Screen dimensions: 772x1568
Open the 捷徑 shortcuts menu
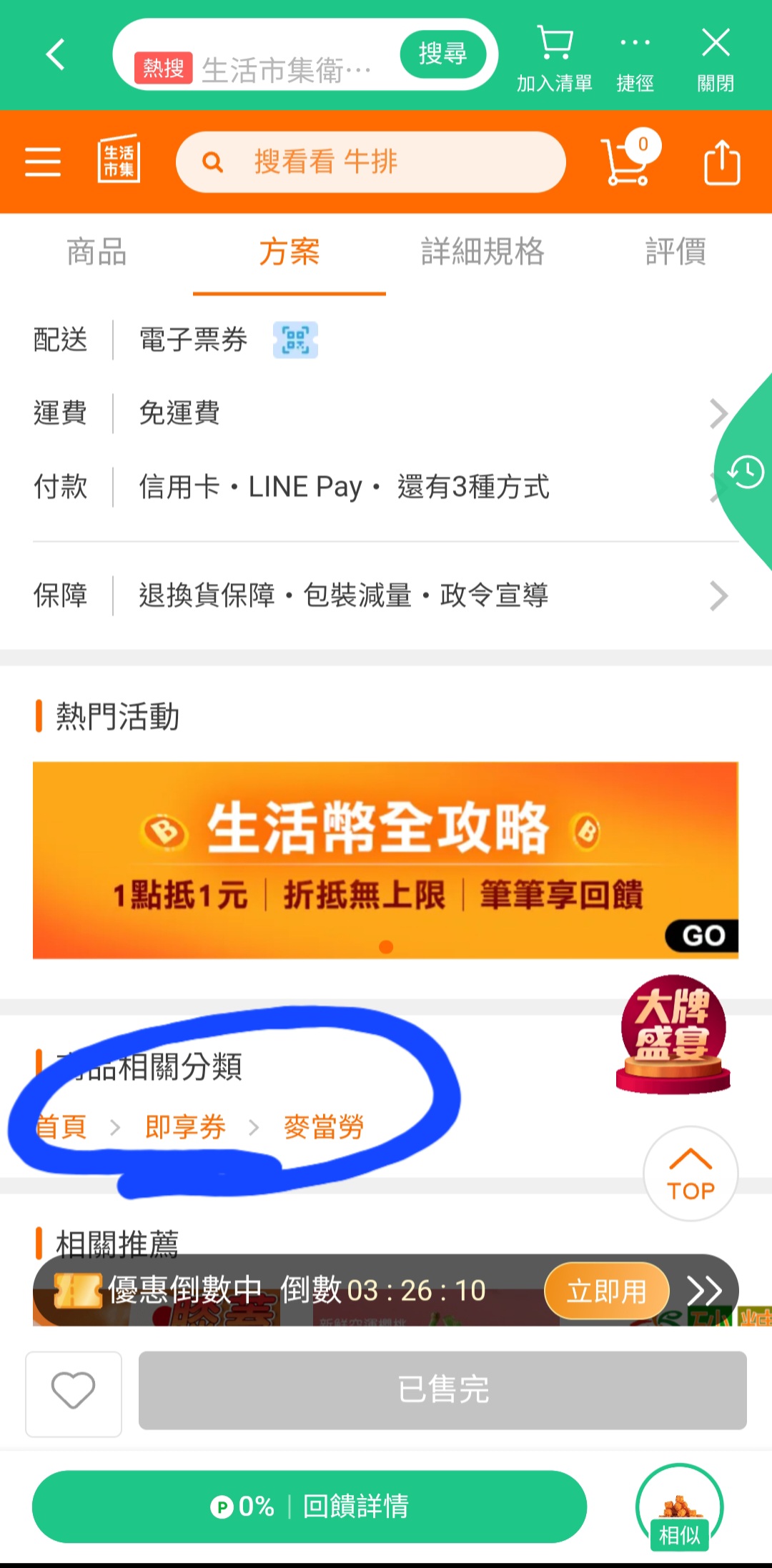pyautogui.click(x=635, y=60)
